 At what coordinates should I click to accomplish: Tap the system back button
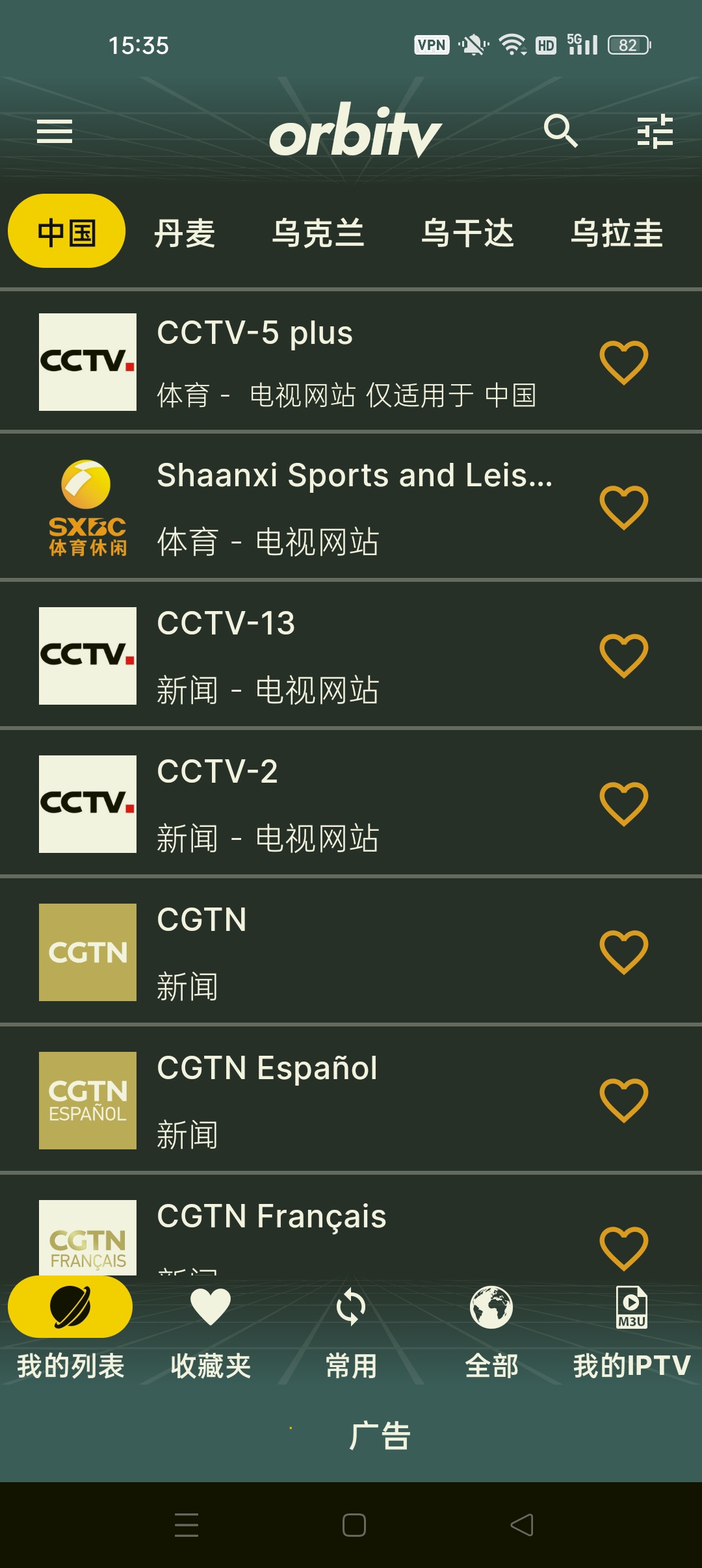pyautogui.click(x=522, y=1524)
